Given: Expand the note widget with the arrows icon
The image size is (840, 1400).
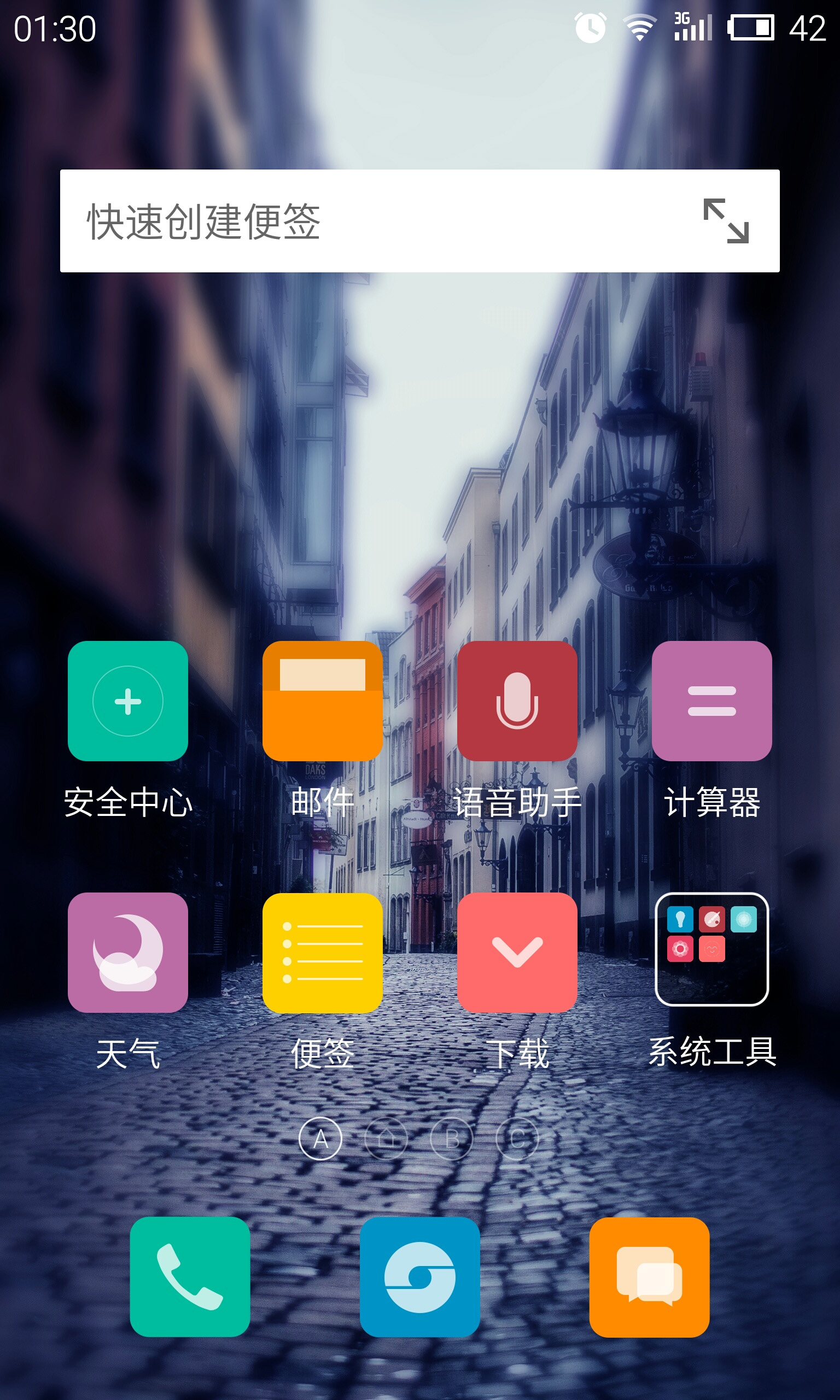Looking at the screenshot, I should coord(726,221).
